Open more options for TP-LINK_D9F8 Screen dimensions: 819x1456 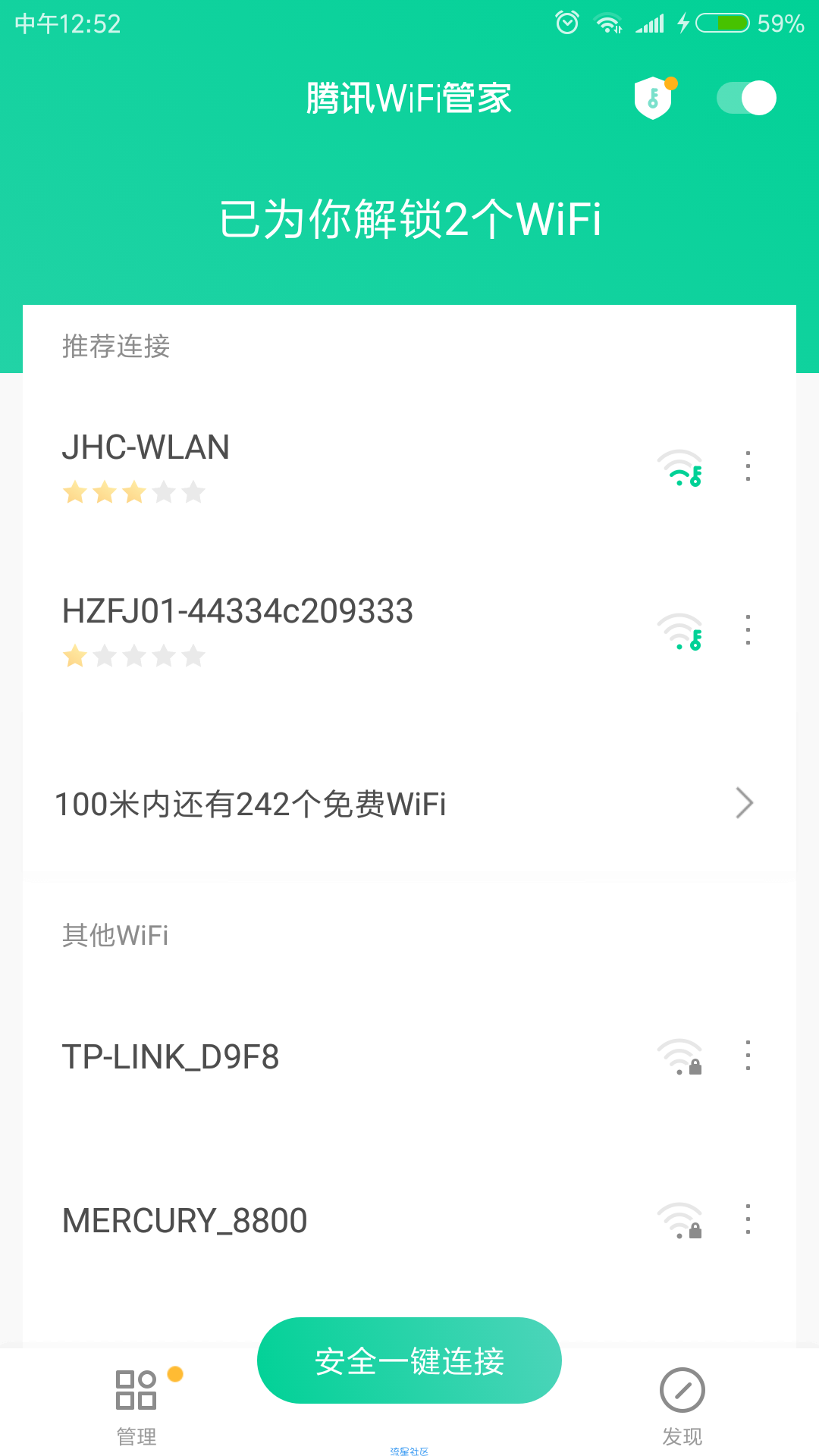pos(748,1055)
